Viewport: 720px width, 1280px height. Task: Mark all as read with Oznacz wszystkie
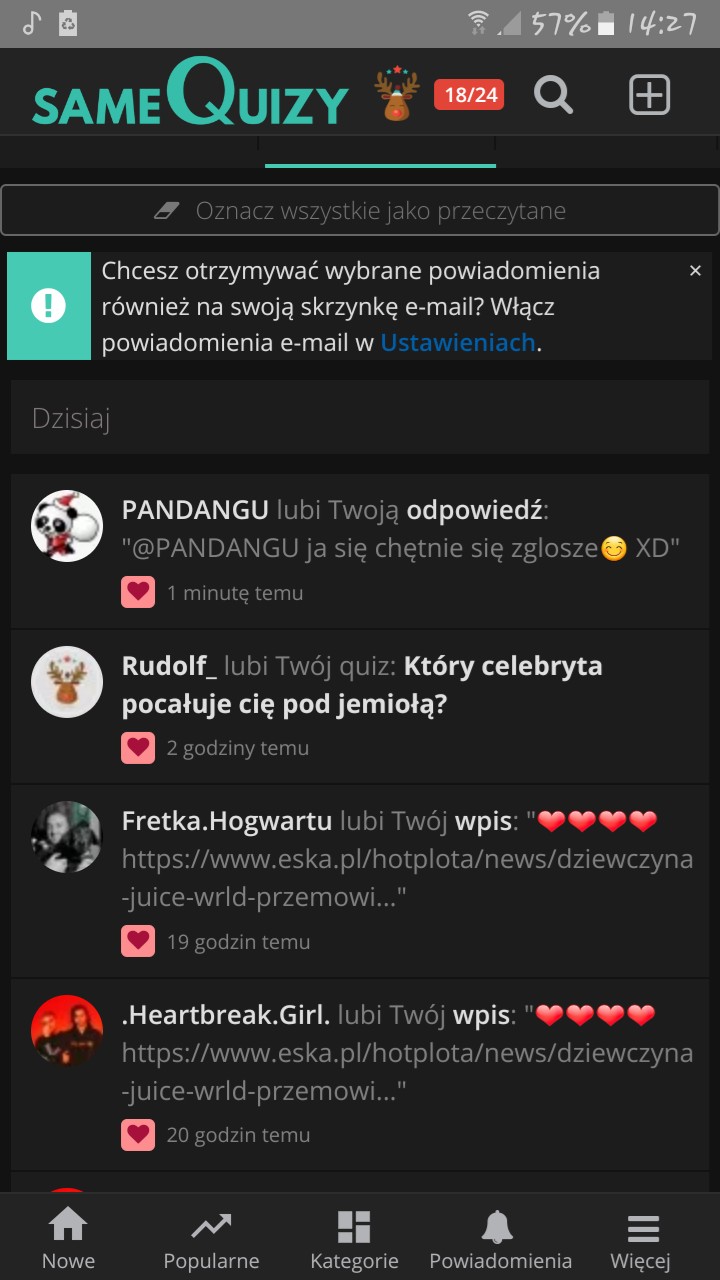pos(360,211)
